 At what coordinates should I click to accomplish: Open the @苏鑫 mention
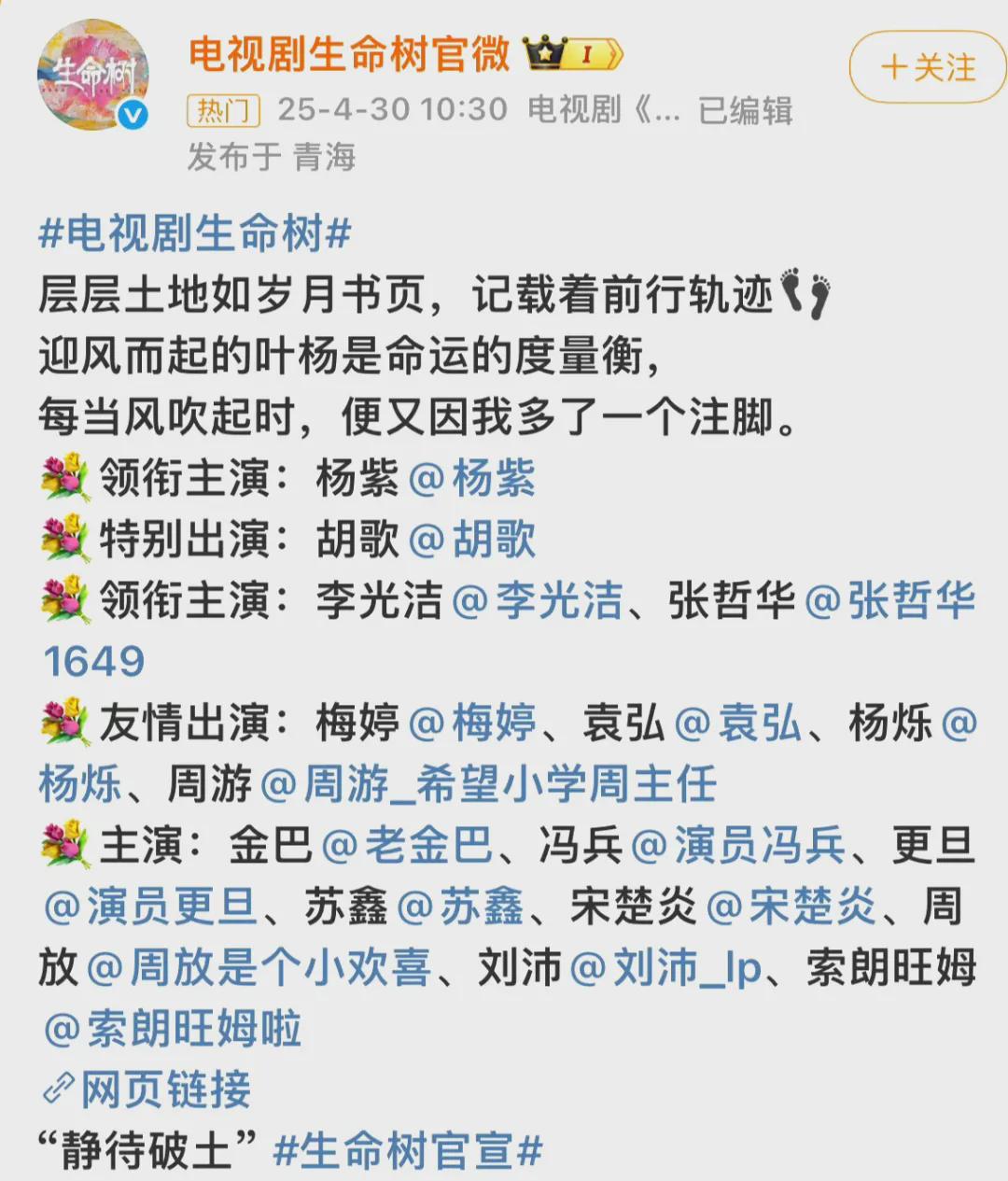click(x=460, y=907)
